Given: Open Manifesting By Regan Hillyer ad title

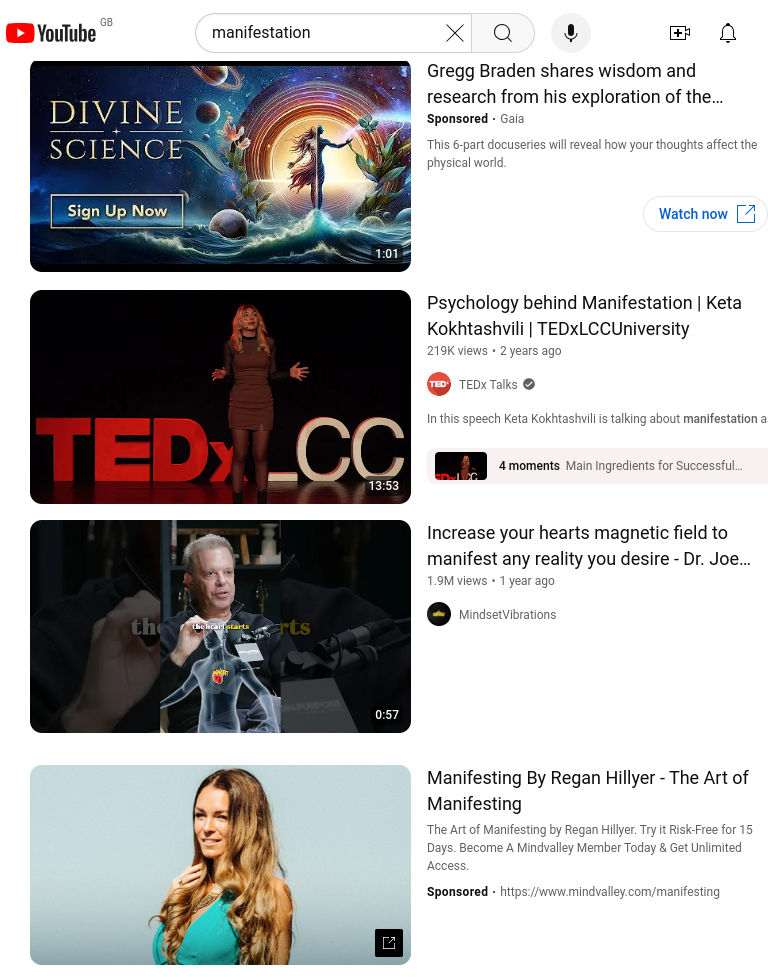Looking at the screenshot, I should [587, 790].
